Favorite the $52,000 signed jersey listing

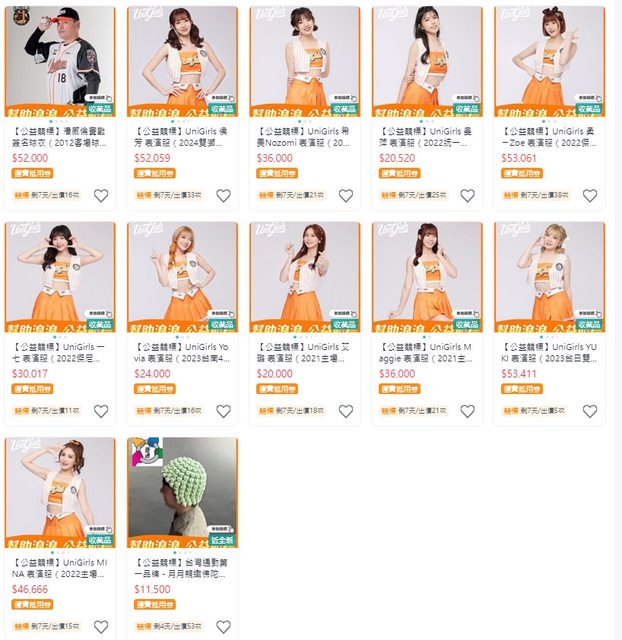click(101, 196)
